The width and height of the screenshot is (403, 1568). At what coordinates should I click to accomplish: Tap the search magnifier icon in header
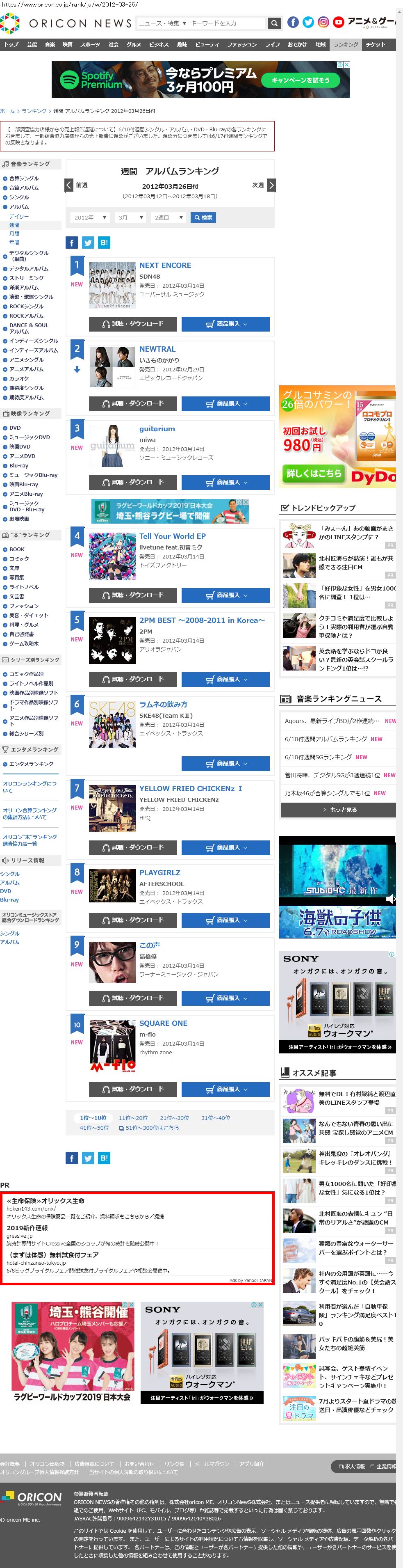pos(275,23)
